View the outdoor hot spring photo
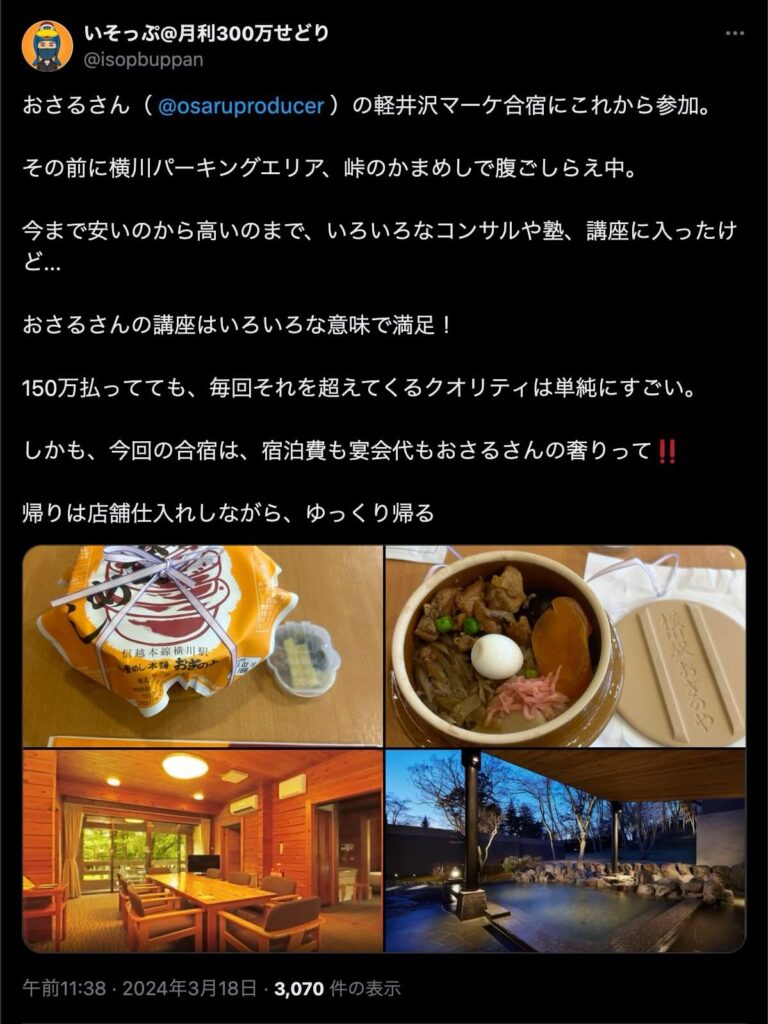The height and width of the screenshot is (1024, 768). pyautogui.click(x=565, y=851)
